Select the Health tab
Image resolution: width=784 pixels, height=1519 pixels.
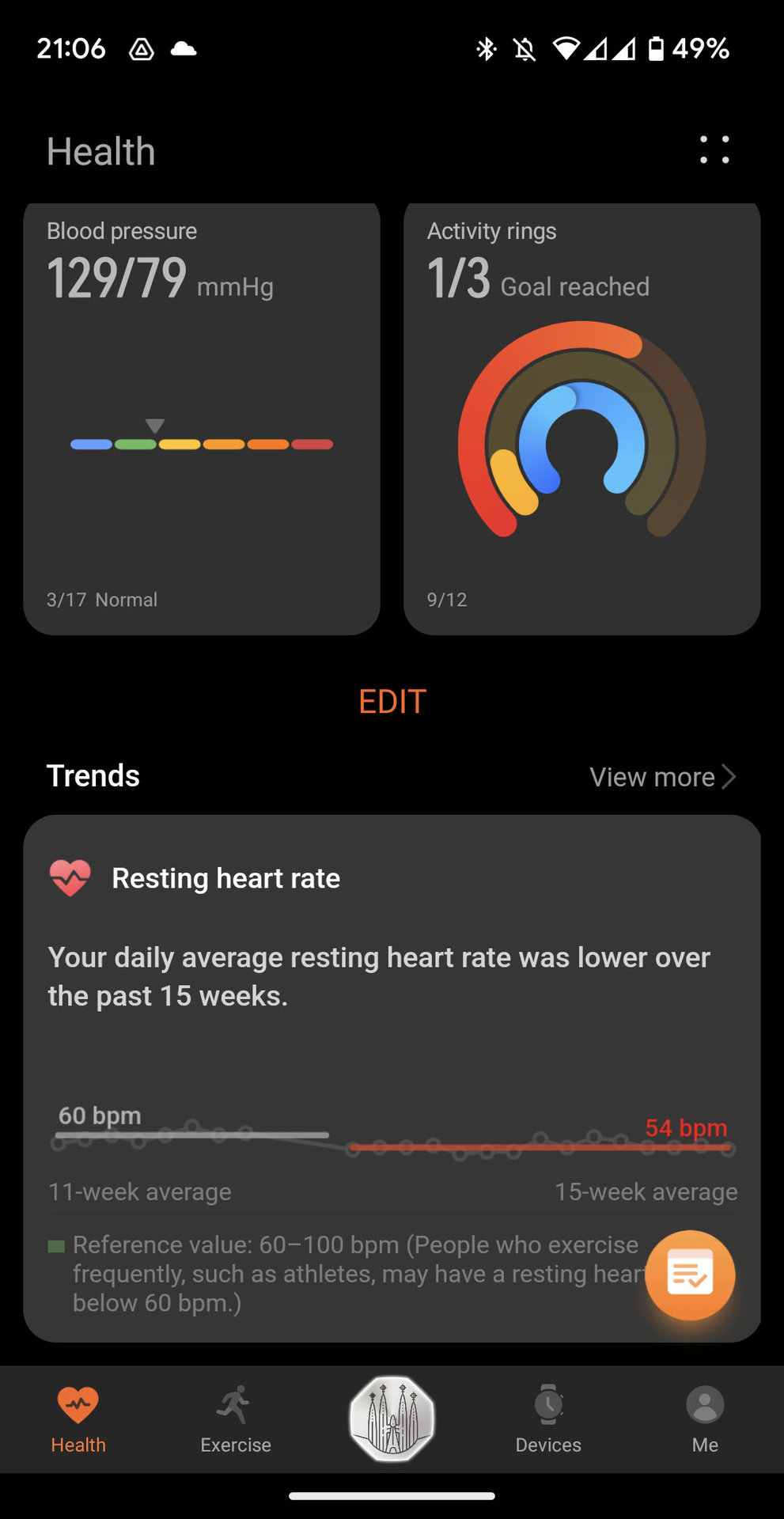tap(78, 1420)
